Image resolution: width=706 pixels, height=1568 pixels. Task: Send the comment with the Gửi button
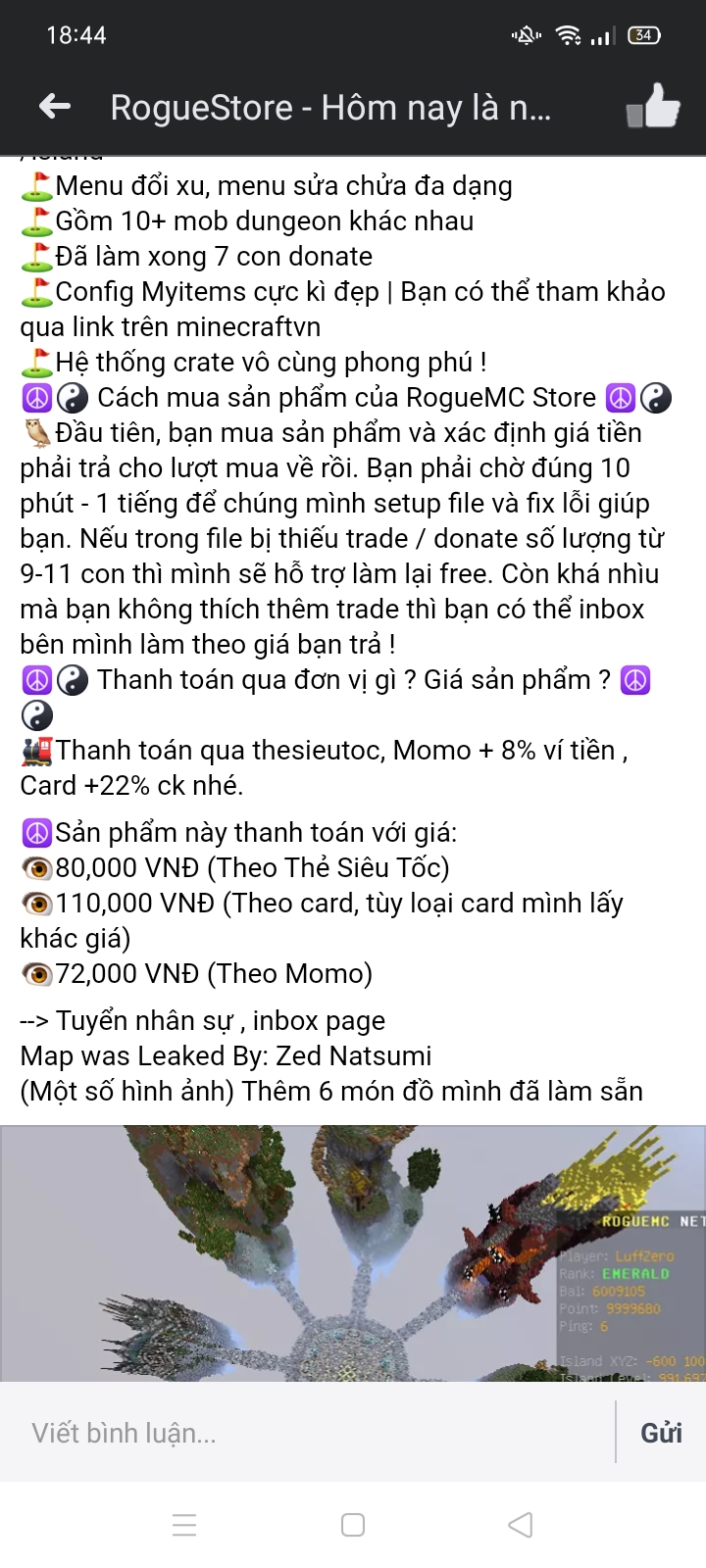point(661,1433)
